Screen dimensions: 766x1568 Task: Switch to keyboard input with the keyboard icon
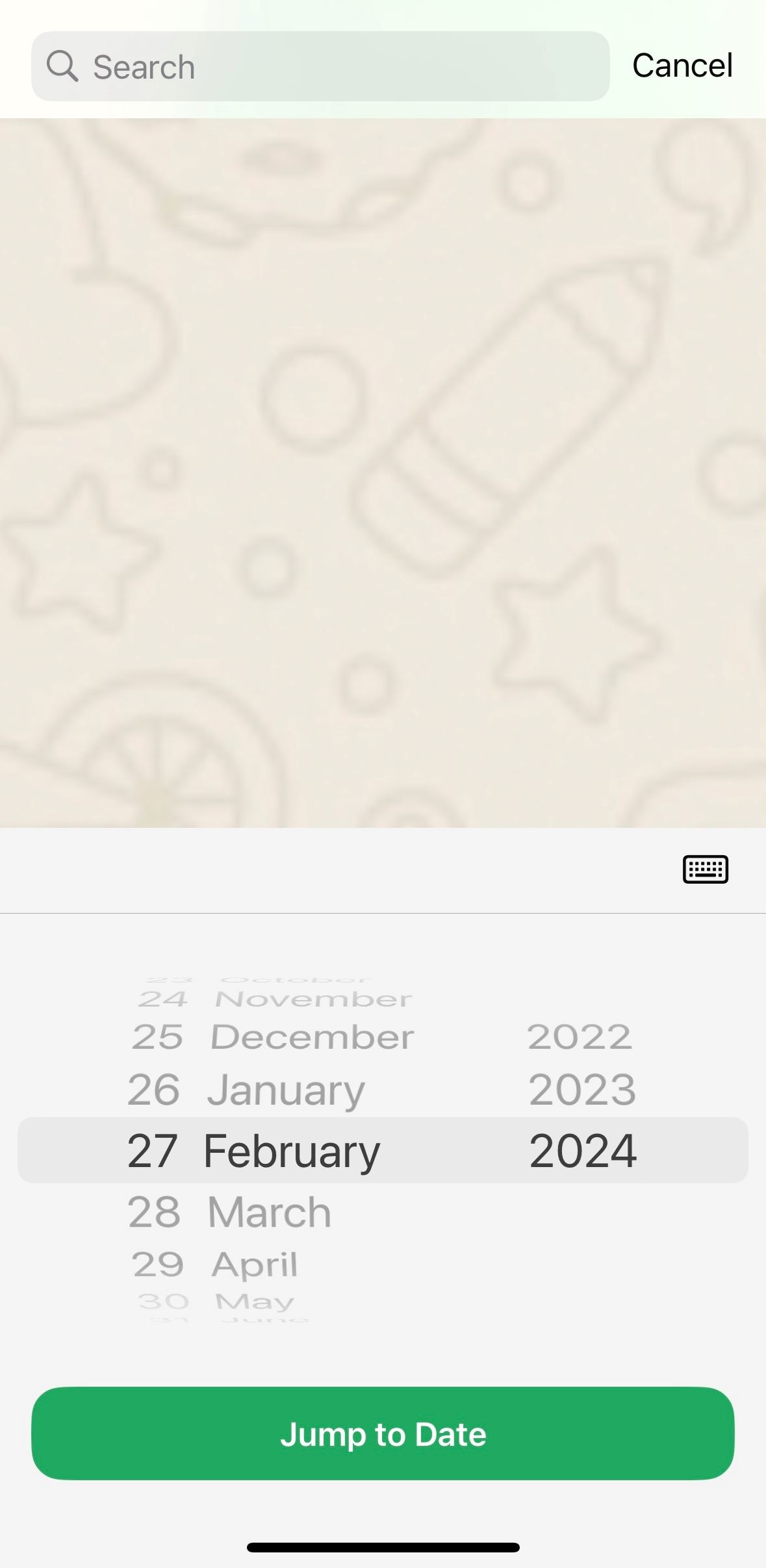click(705, 869)
